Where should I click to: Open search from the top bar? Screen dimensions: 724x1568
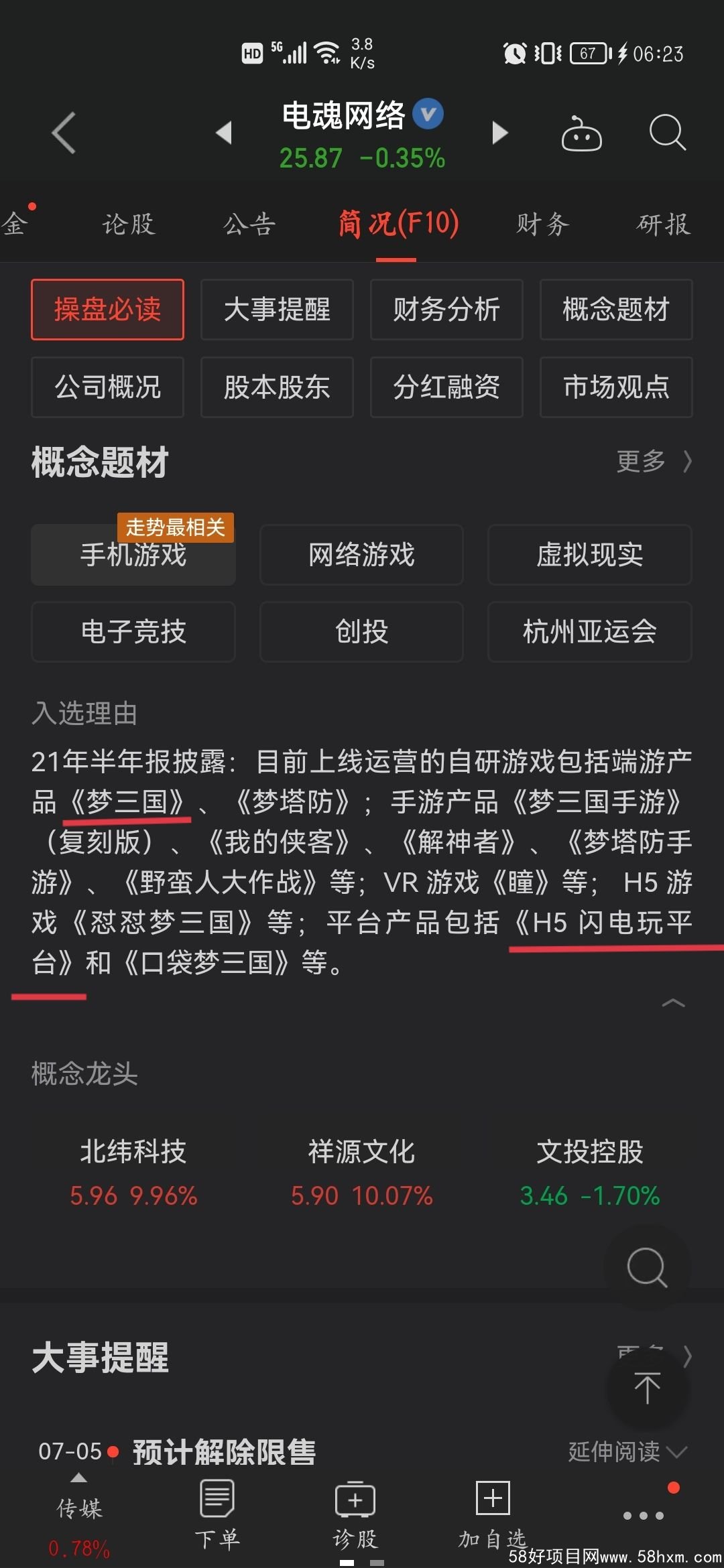[x=667, y=133]
